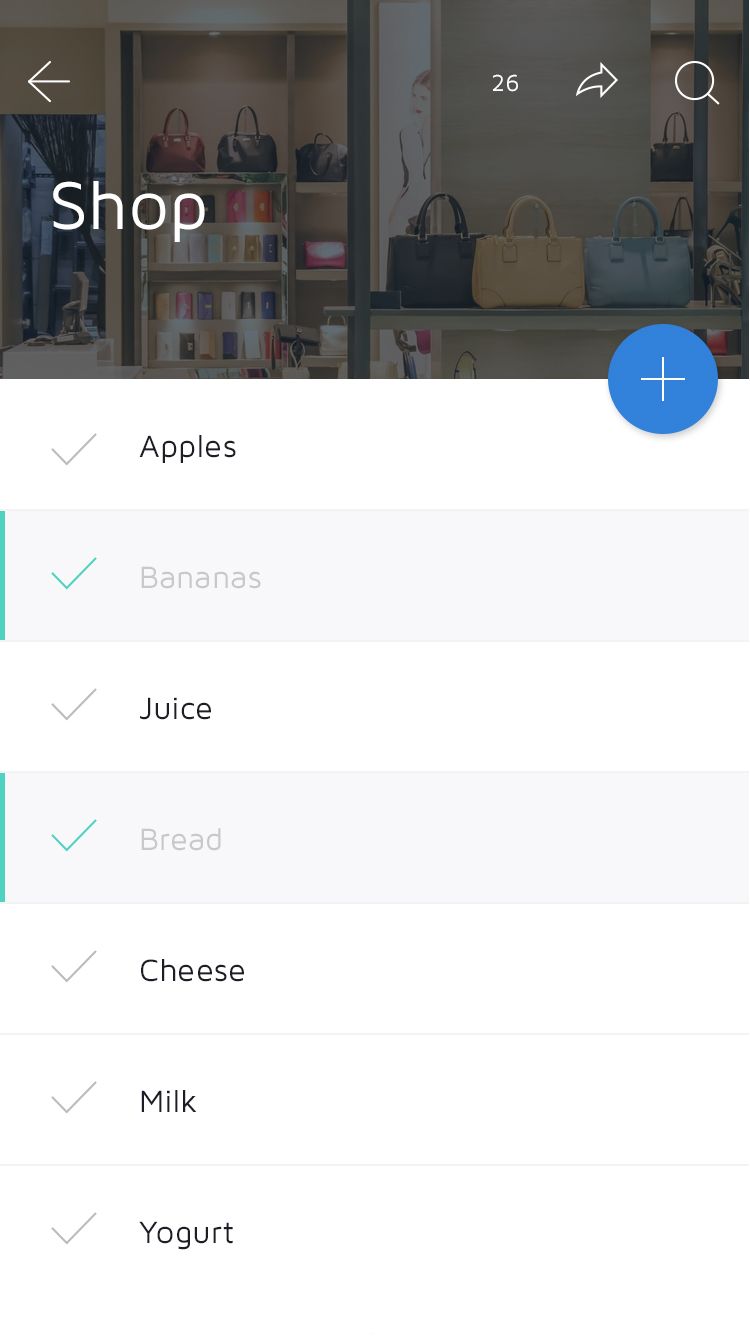Image resolution: width=750 pixels, height=1336 pixels.
Task: Mark Milk as bought
Action: 74,1097
